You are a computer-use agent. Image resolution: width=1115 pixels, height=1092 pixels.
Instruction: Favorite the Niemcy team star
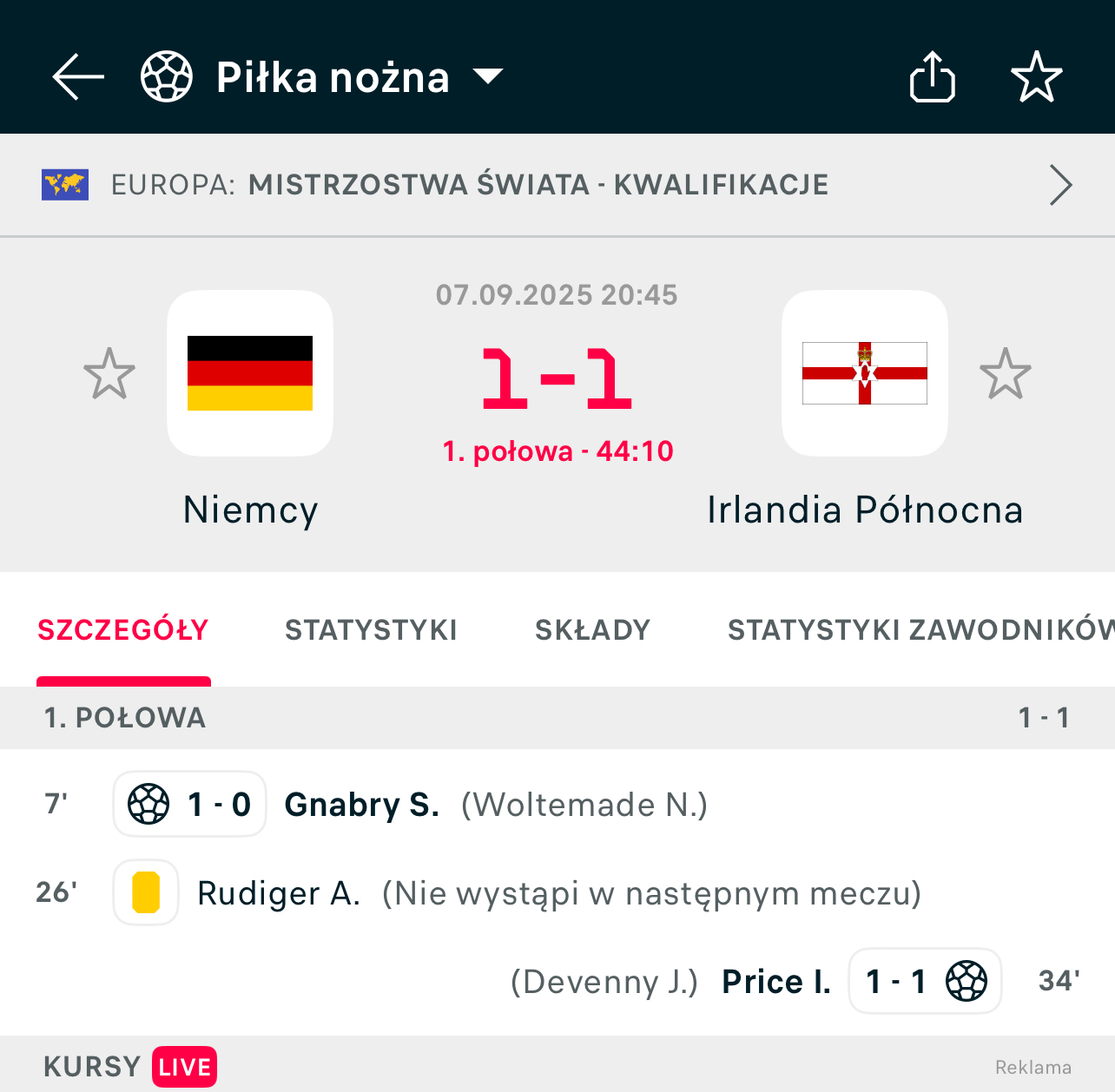(x=109, y=374)
